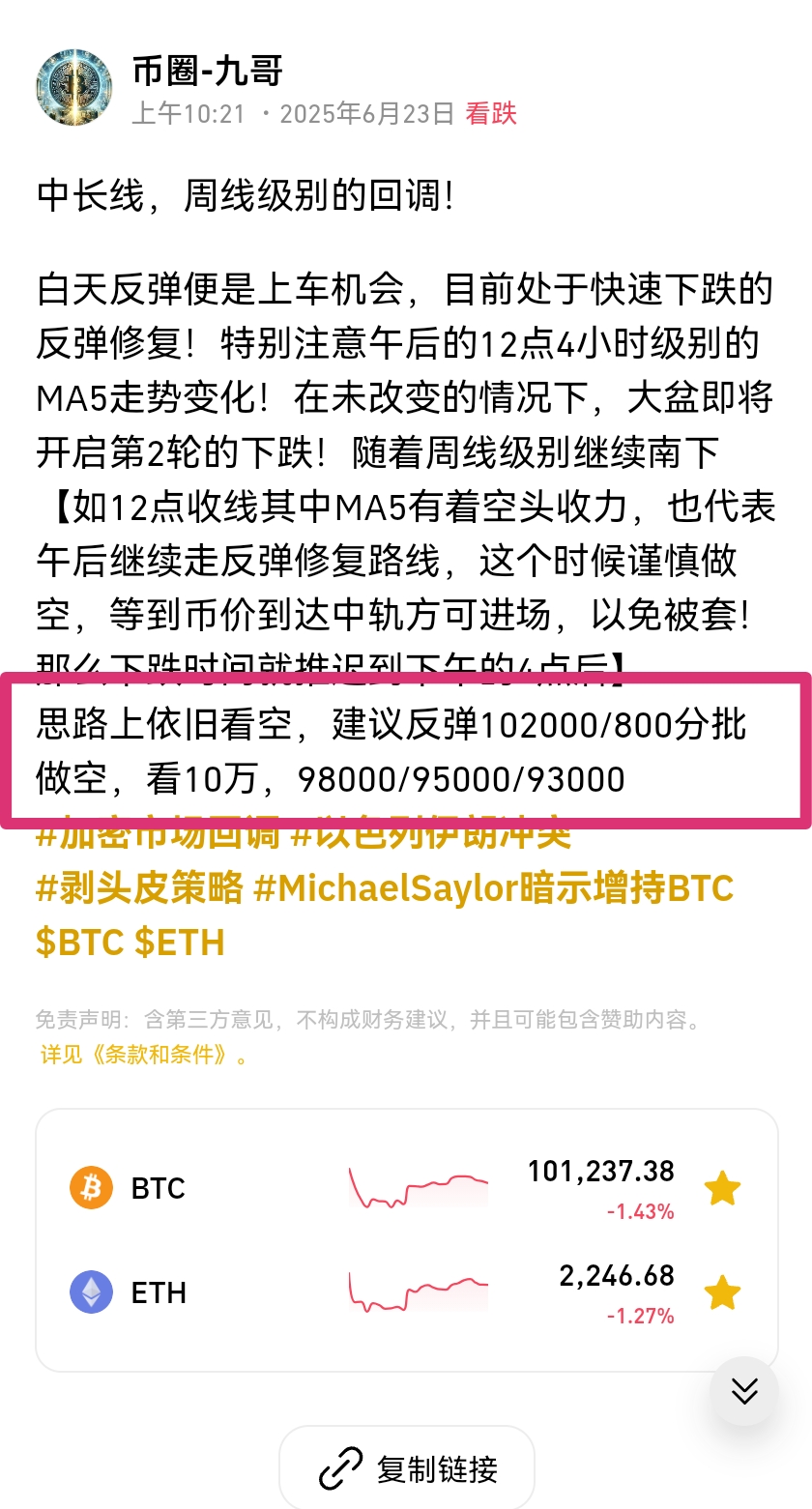Toggle the favorite star for ETH

pyautogui.click(x=722, y=1292)
